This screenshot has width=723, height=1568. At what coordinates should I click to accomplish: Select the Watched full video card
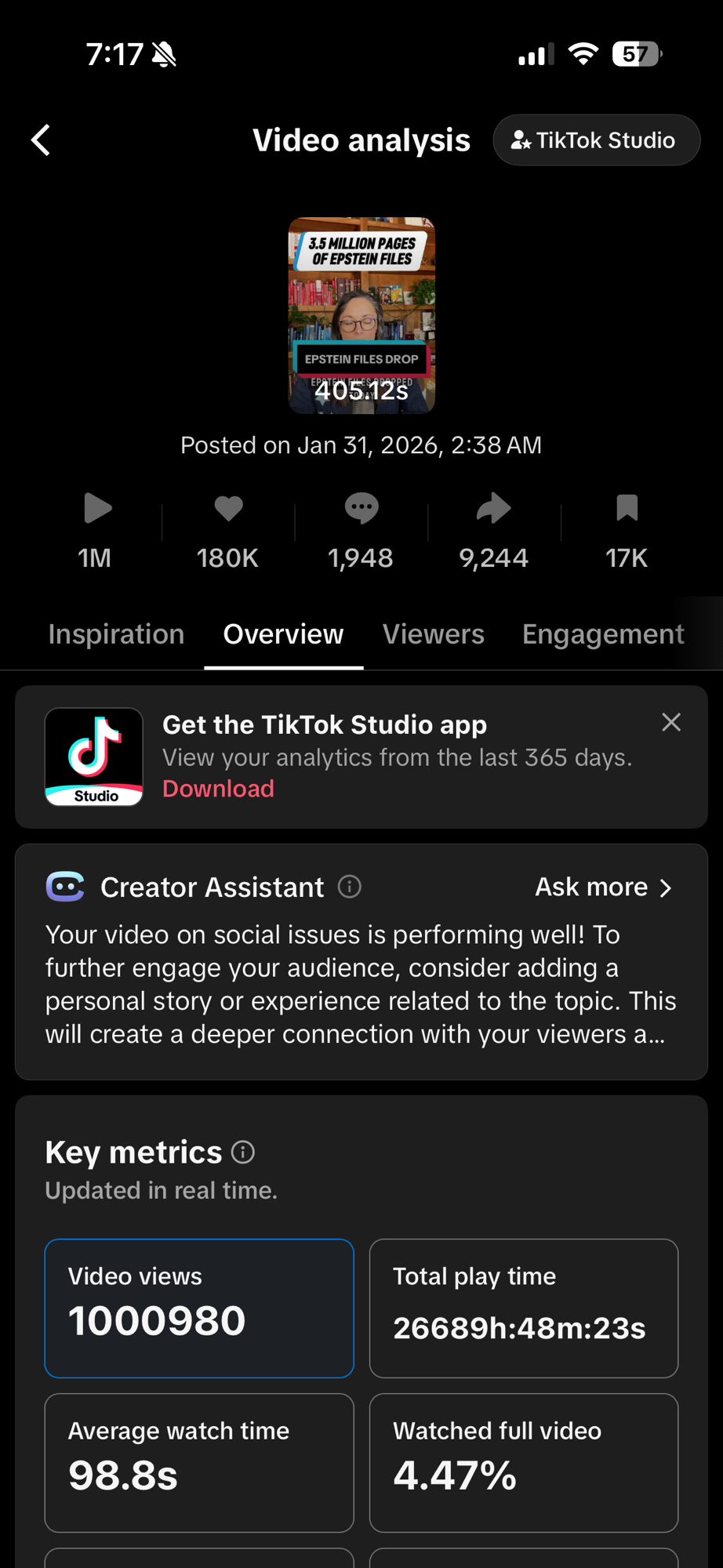523,1462
